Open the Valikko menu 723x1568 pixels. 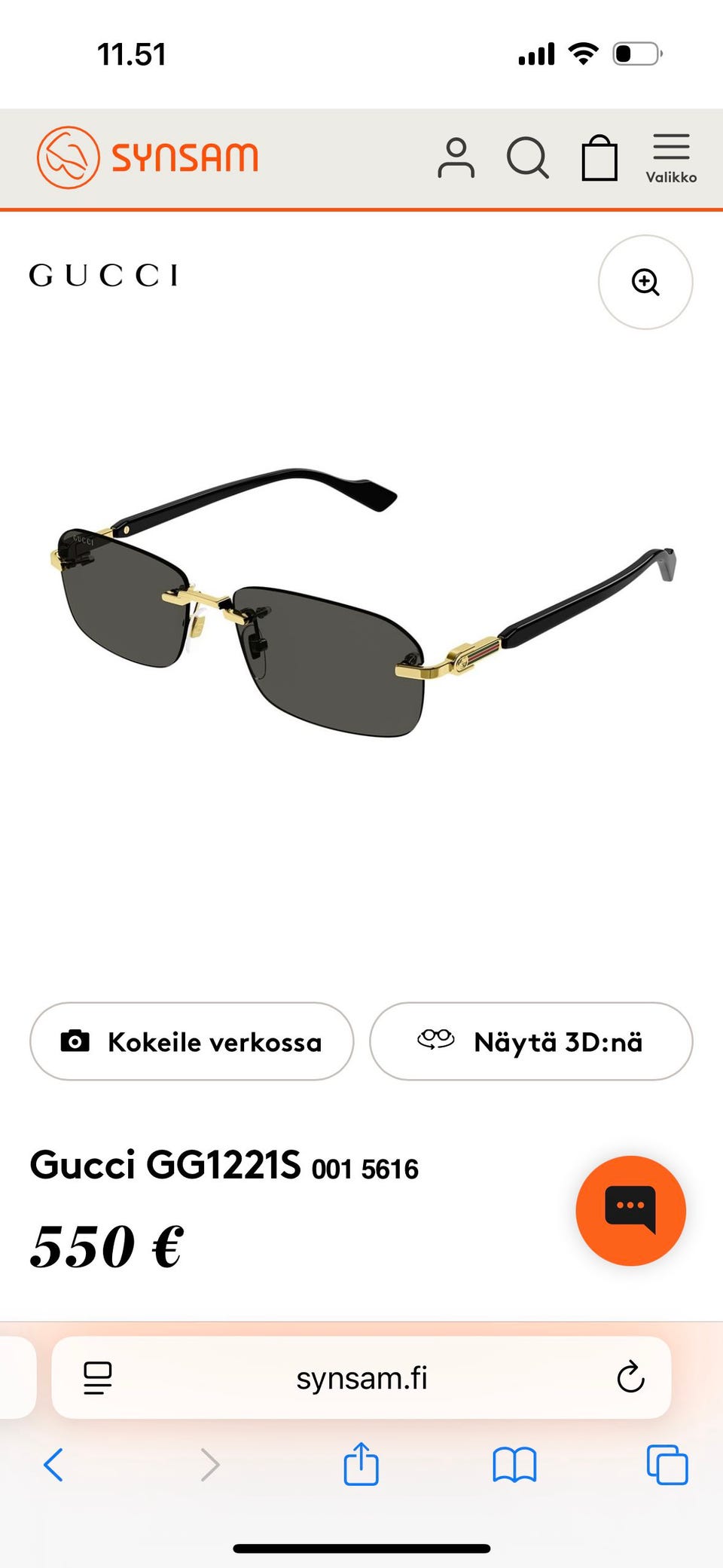671,156
